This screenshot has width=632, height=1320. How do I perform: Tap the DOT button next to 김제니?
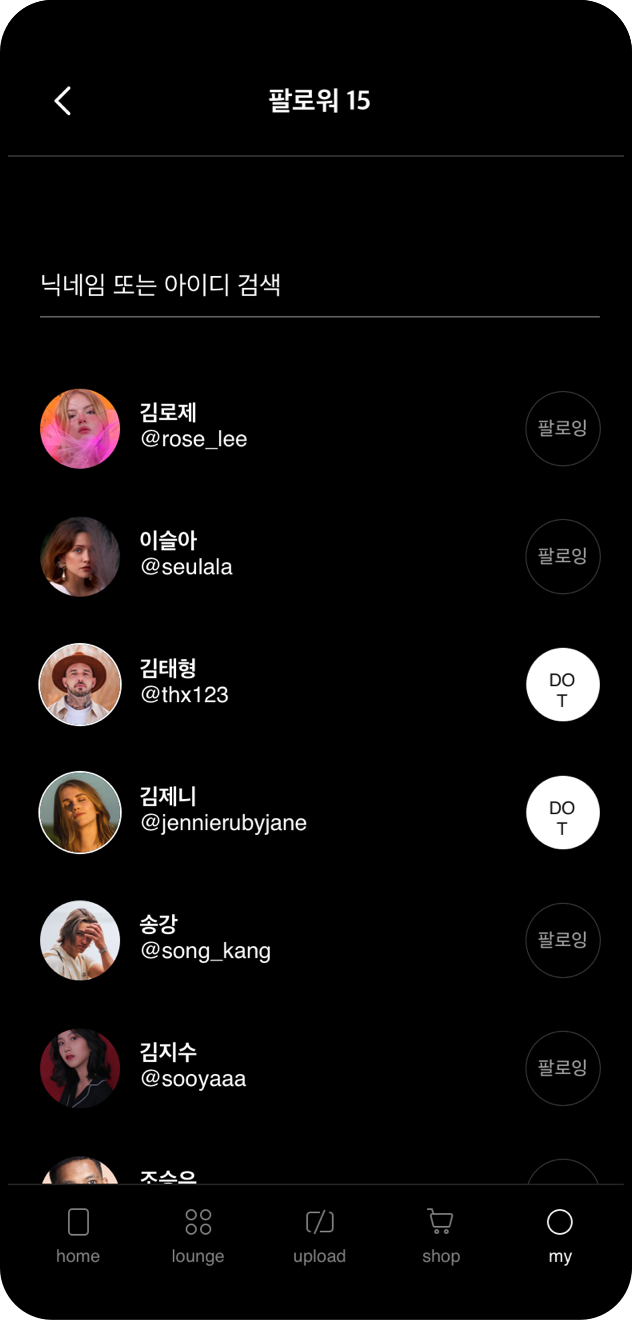(x=562, y=813)
